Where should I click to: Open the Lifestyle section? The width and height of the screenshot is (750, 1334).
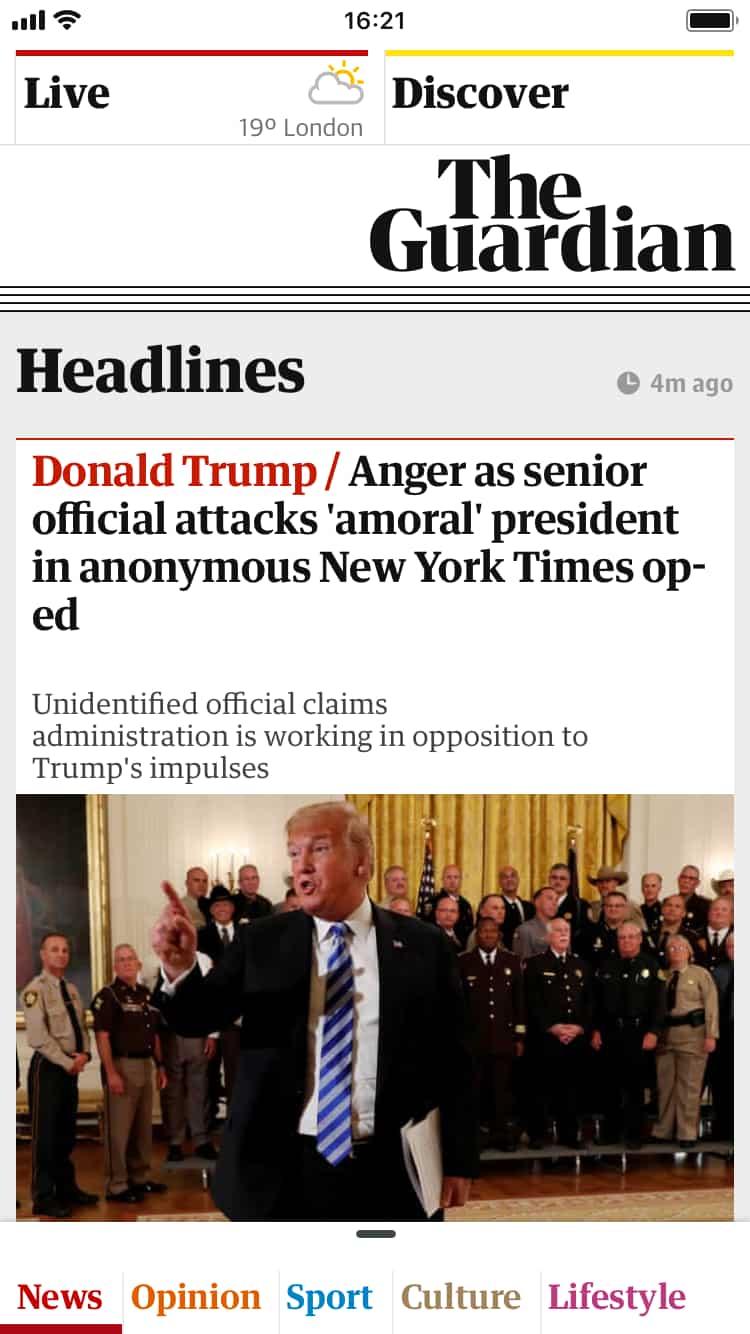(x=617, y=1297)
